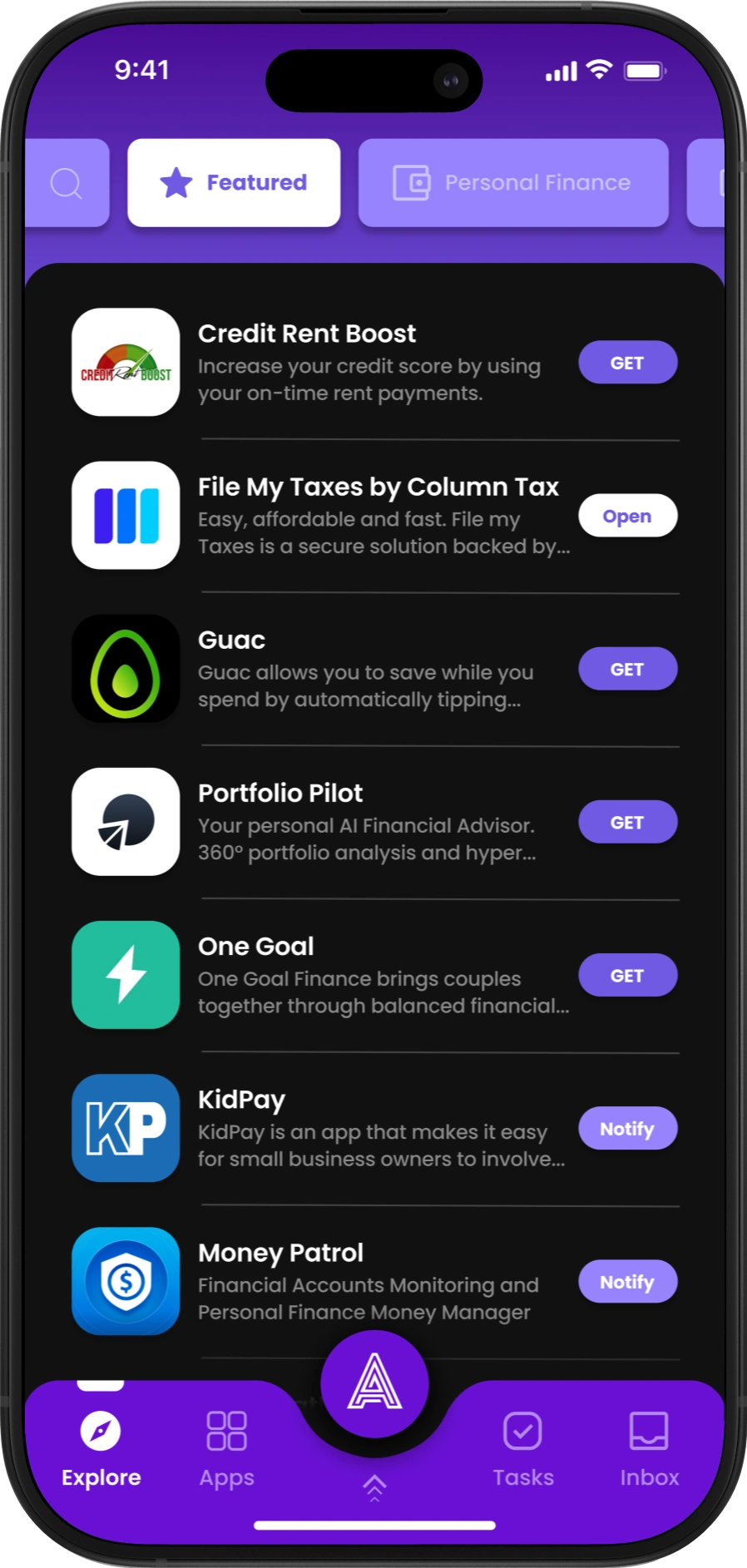Switch to Personal Finance category
The width and height of the screenshot is (747, 1568).
coord(513,183)
